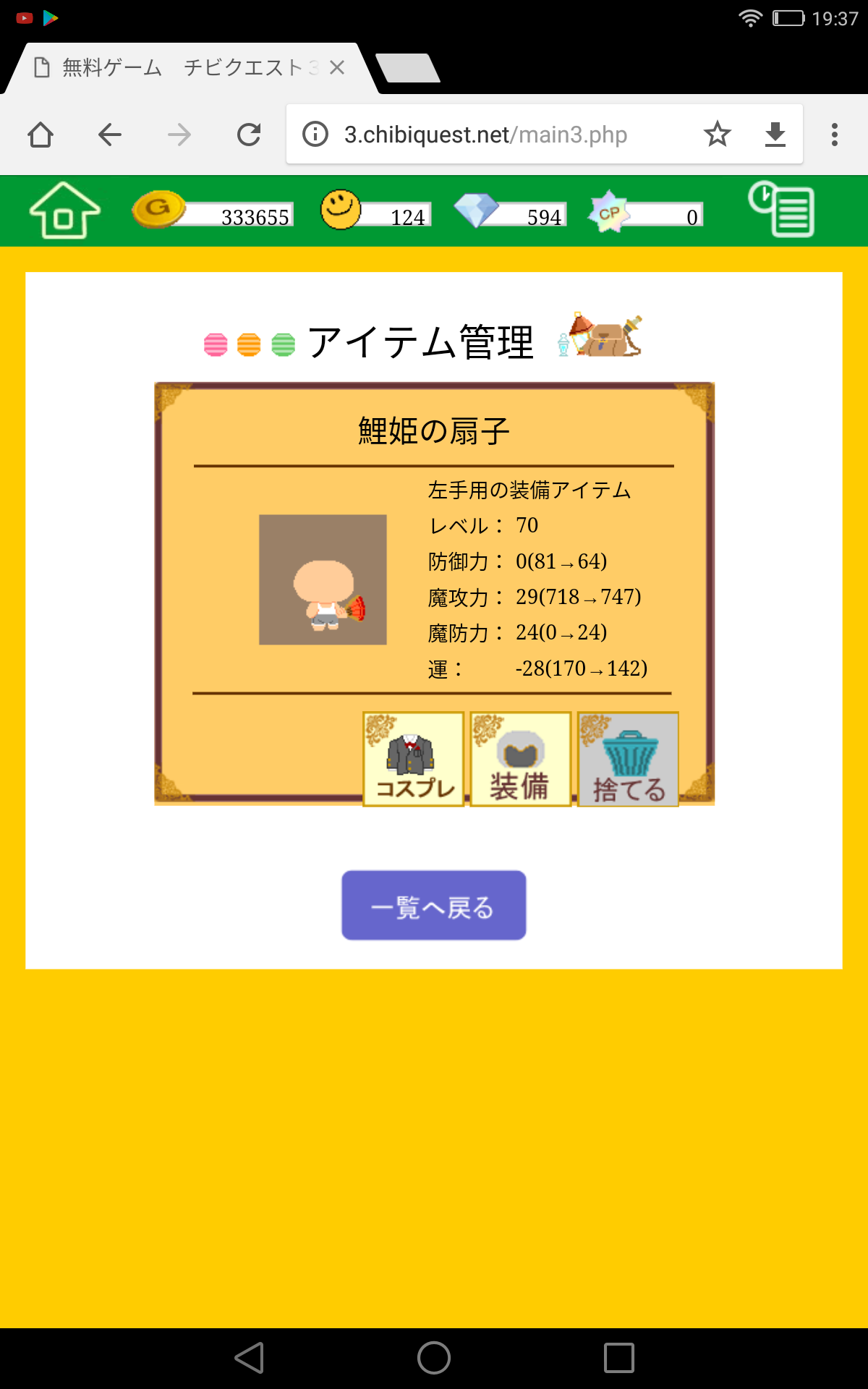
Task: Equip the item with 装備 button
Action: point(520,758)
